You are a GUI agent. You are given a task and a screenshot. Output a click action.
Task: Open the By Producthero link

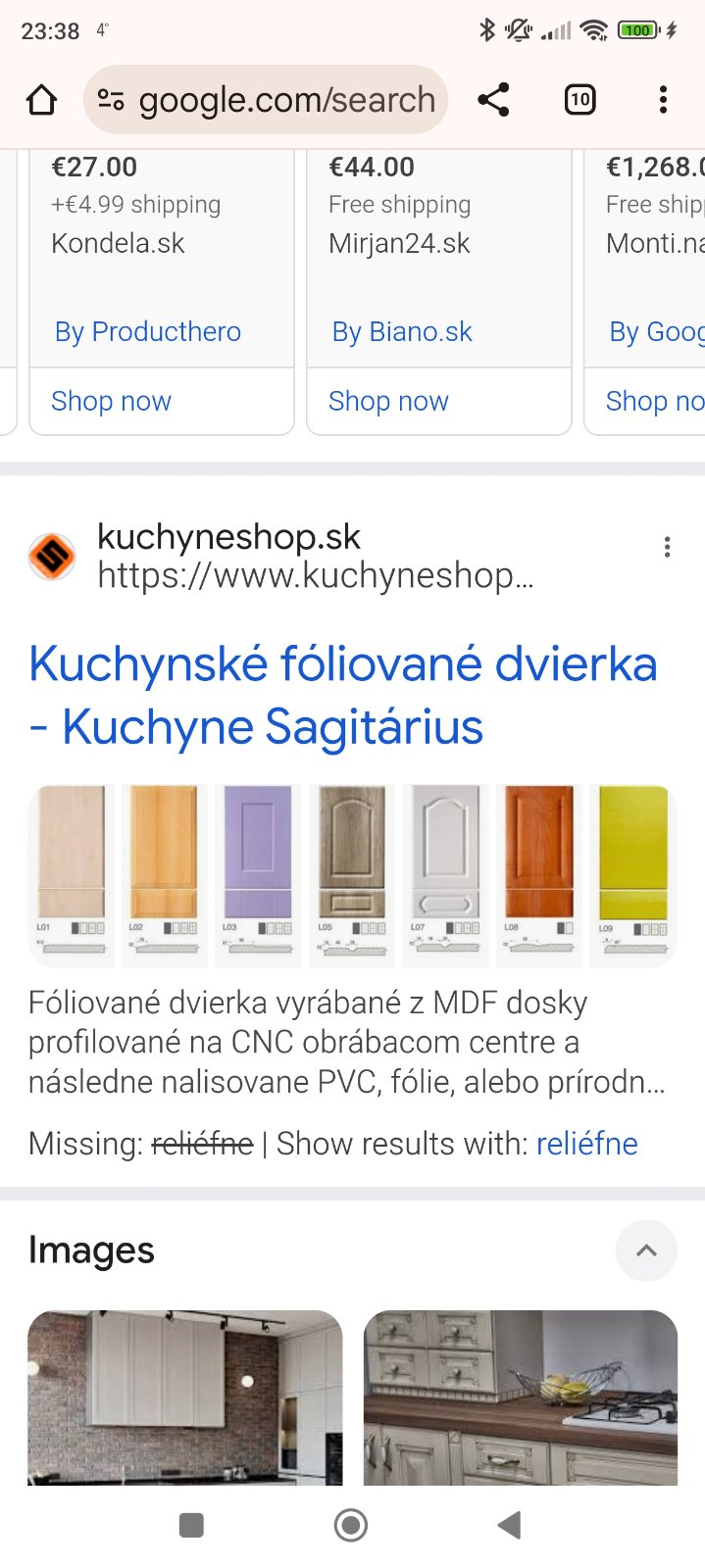tap(148, 332)
